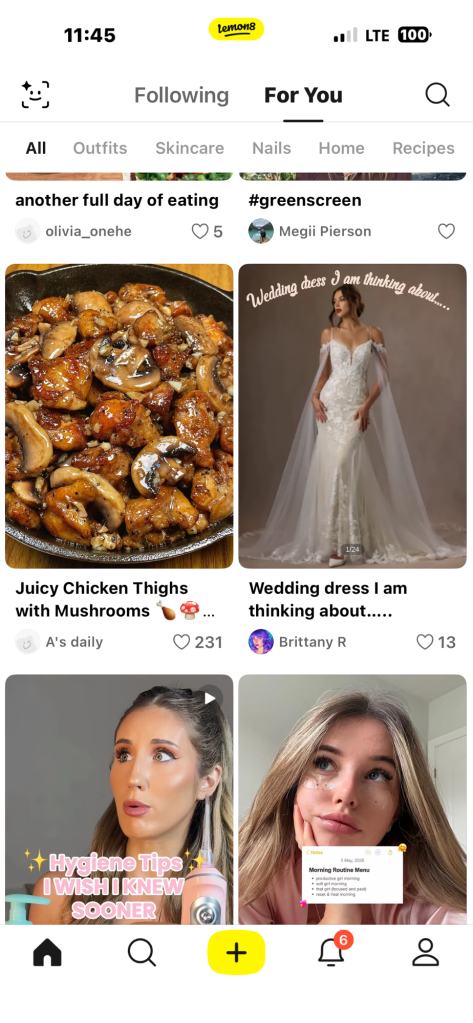The height and width of the screenshot is (1023, 473).
Task: Open Juicy Chicken Thighs with Mushrooms post
Action: (x=119, y=416)
